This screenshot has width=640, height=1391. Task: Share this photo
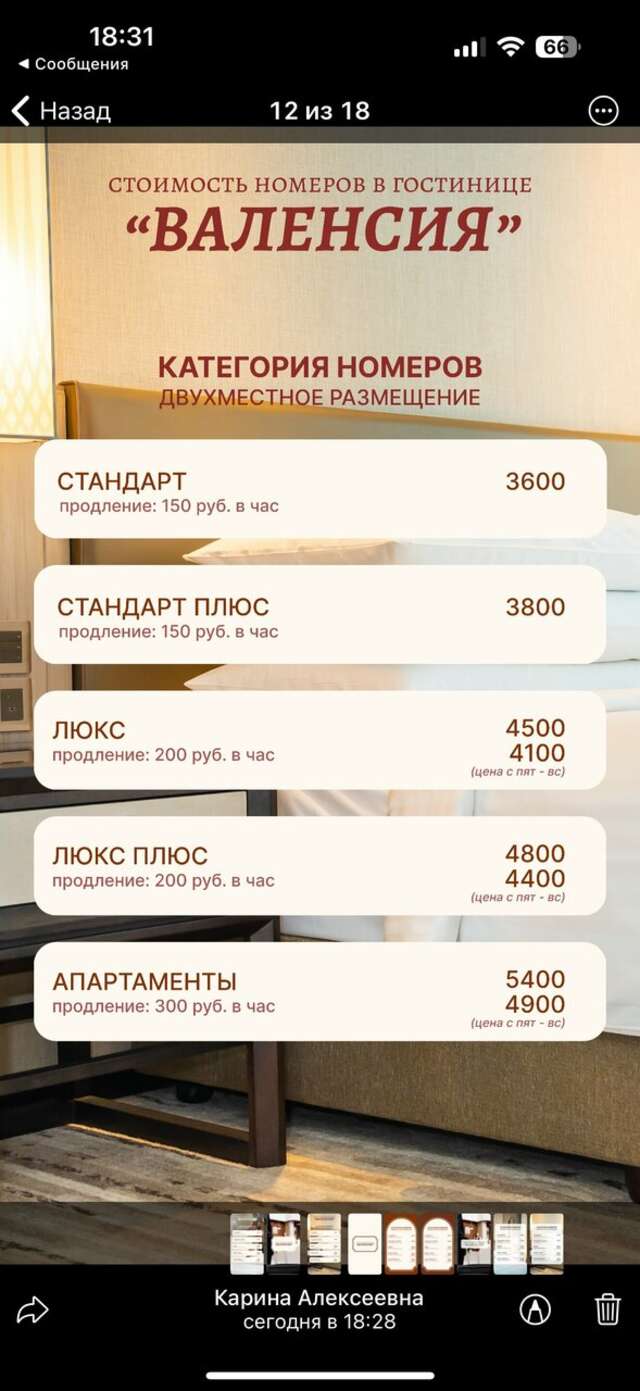pyautogui.click(x=33, y=1310)
